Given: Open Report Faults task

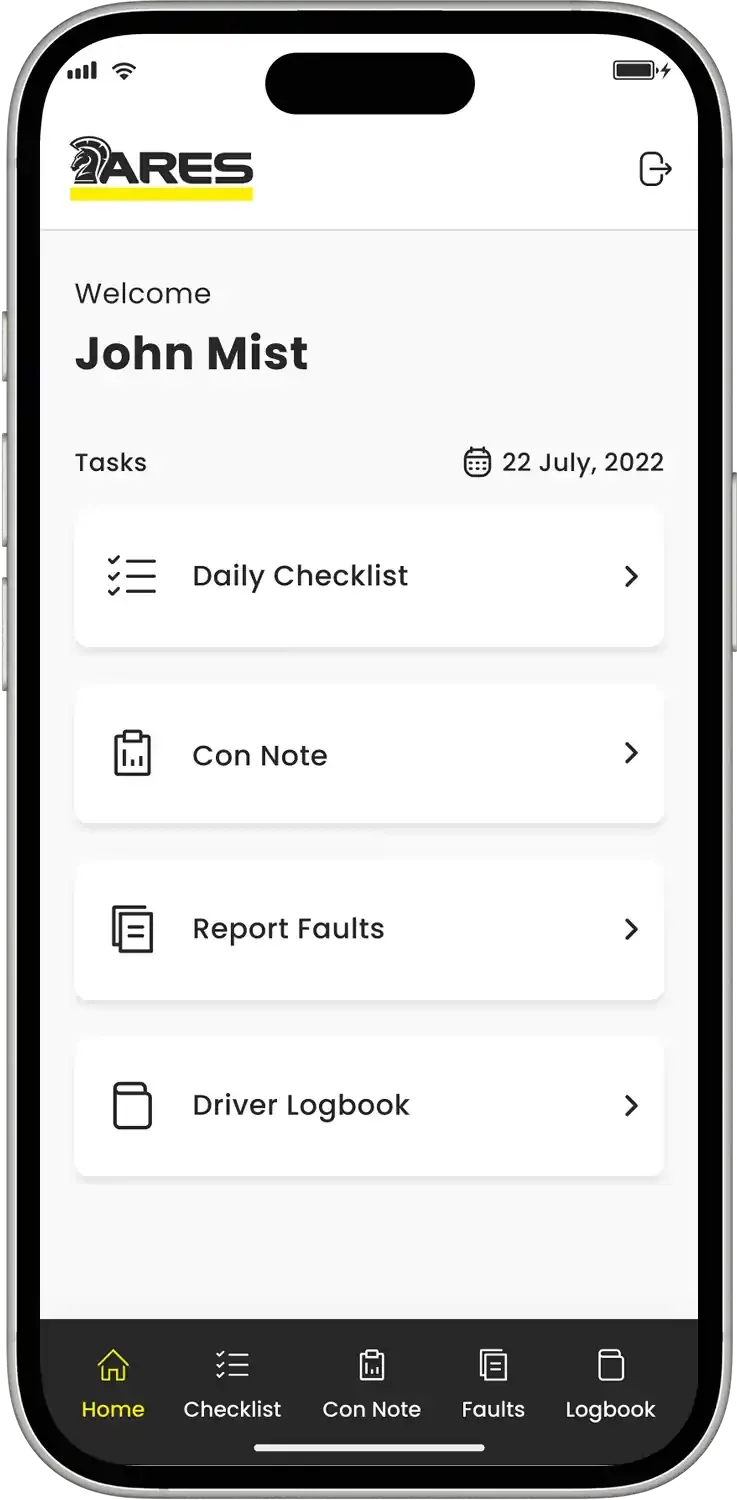Looking at the screenshot, I should pyautogui.click(x=369, y=929).
